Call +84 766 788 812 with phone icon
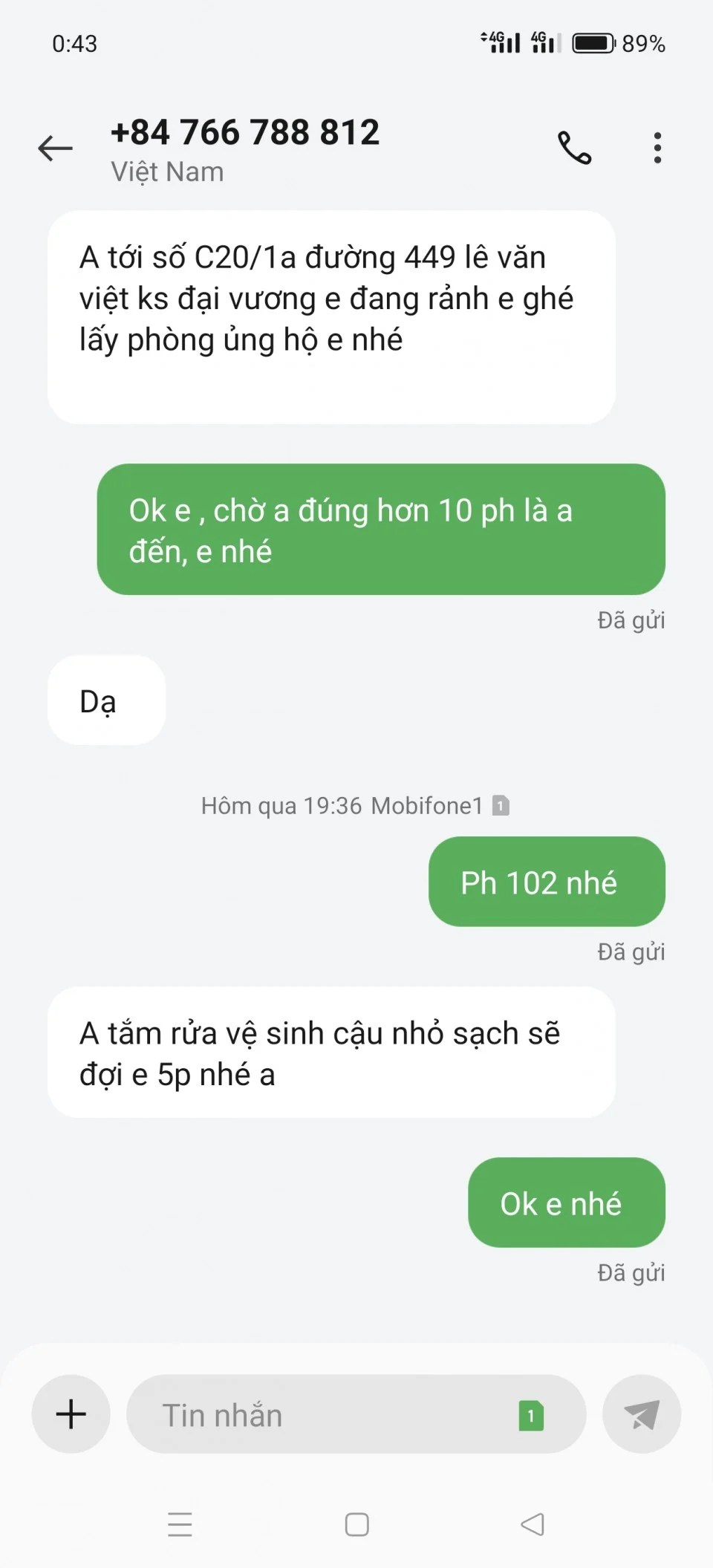 (574, 148)
